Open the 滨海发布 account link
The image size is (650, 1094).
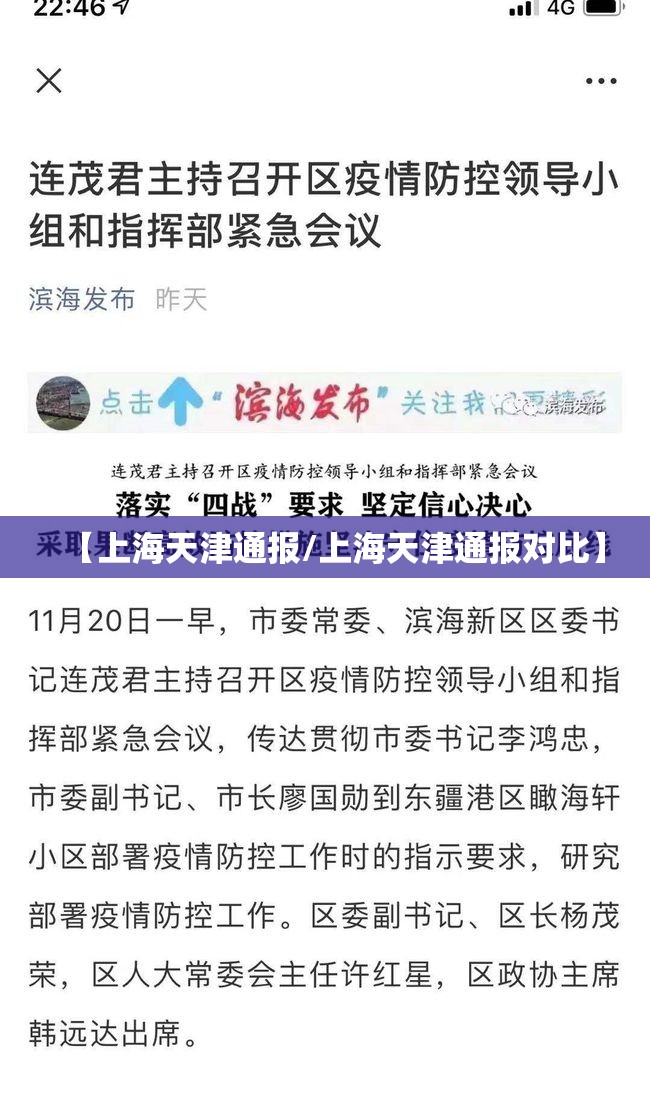click(x=81, y=298)
